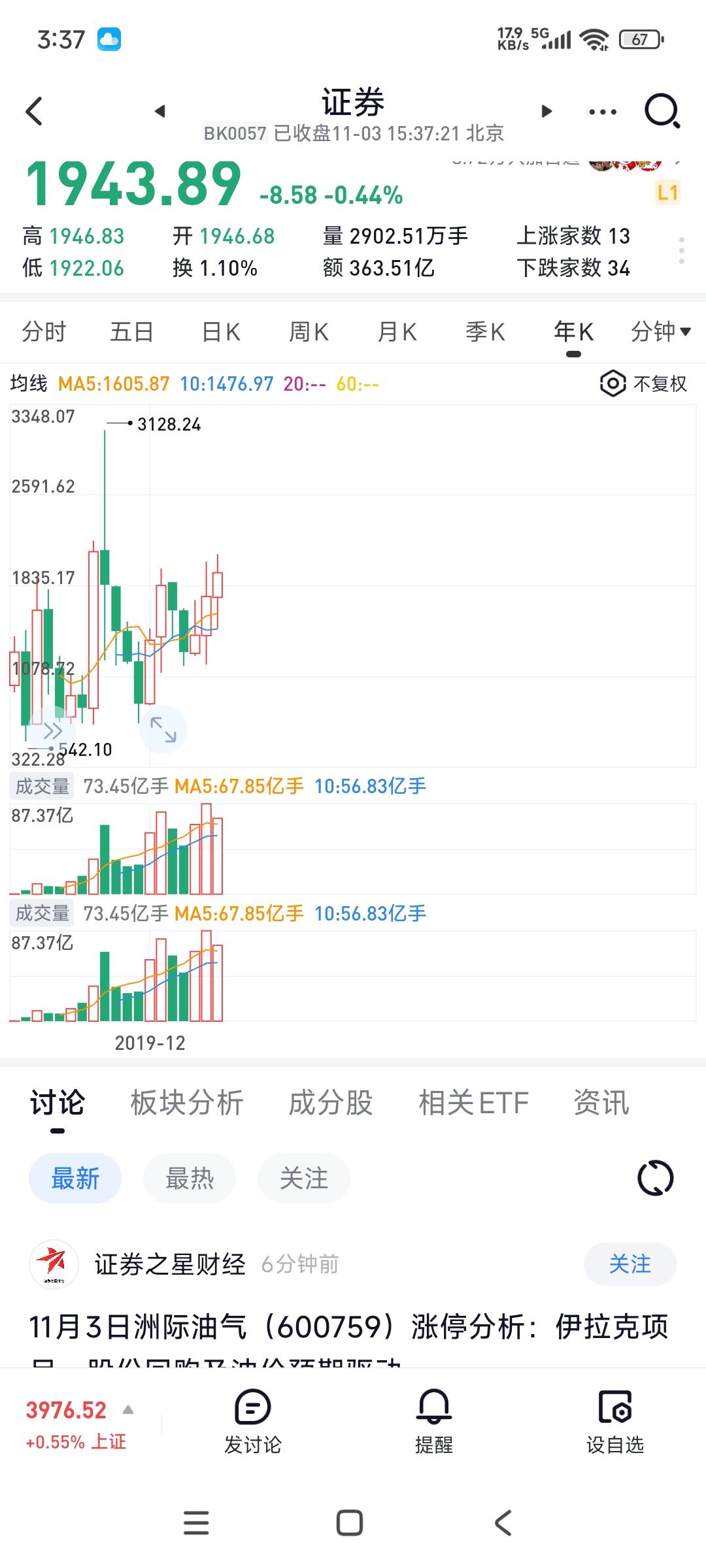
Task: Open search with the magnifier icon
Action: [x=661, y=111]
